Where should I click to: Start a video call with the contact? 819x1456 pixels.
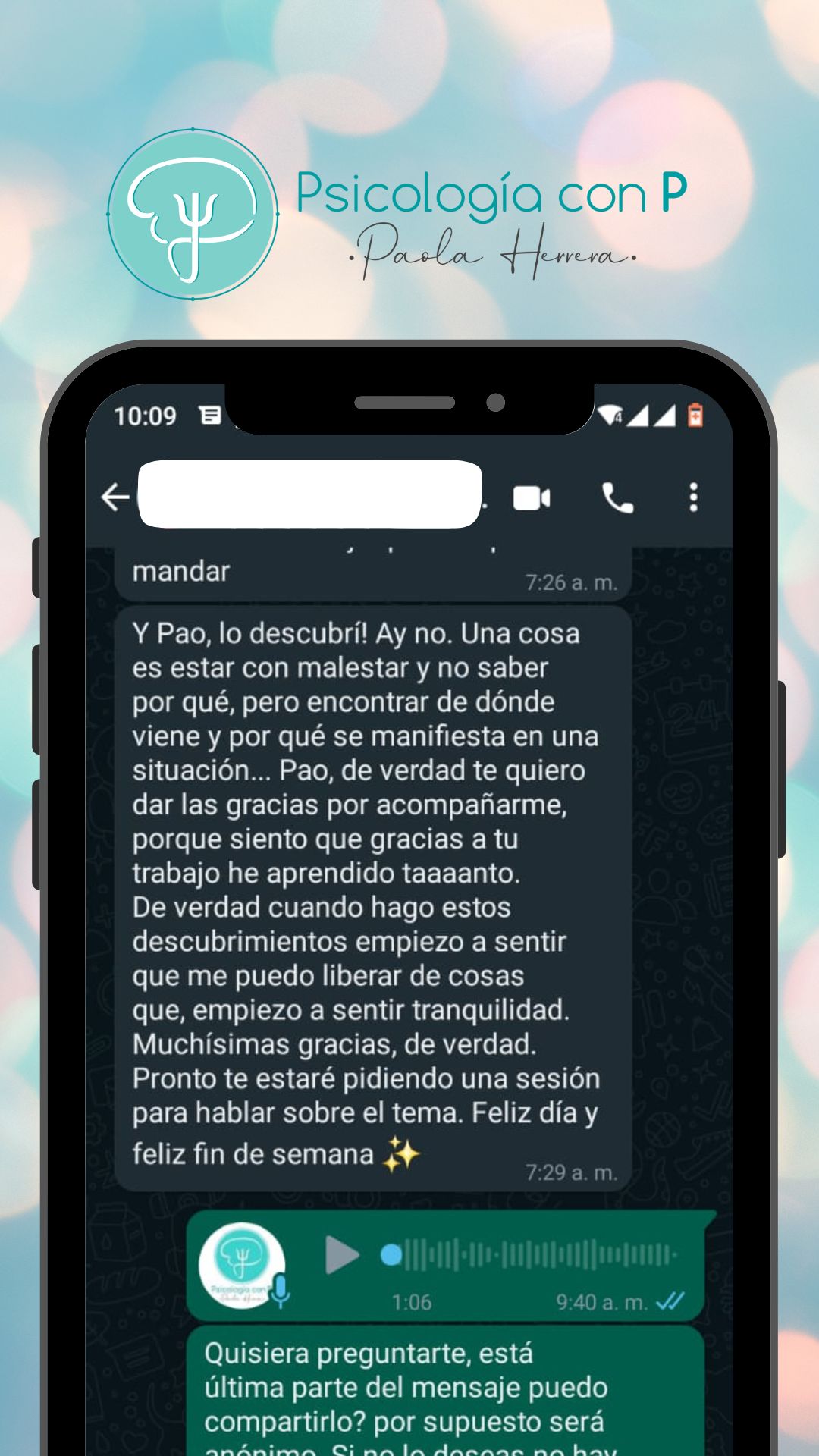click(x=531, y=497)
